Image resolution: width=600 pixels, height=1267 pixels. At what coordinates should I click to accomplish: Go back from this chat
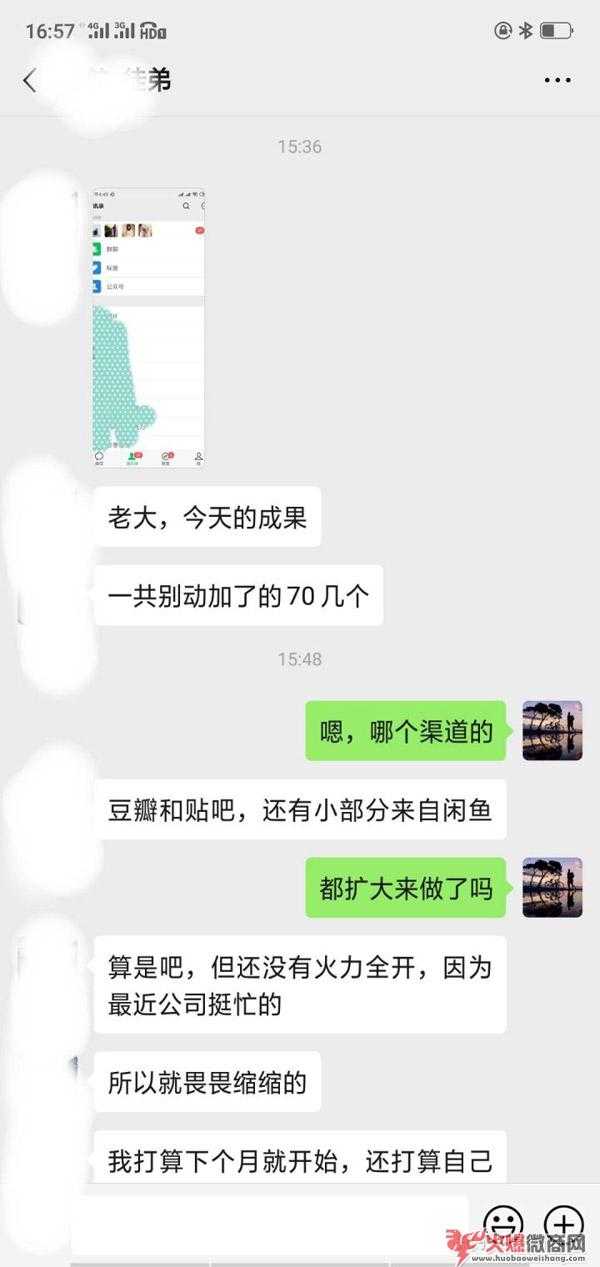tap(30, 81)
